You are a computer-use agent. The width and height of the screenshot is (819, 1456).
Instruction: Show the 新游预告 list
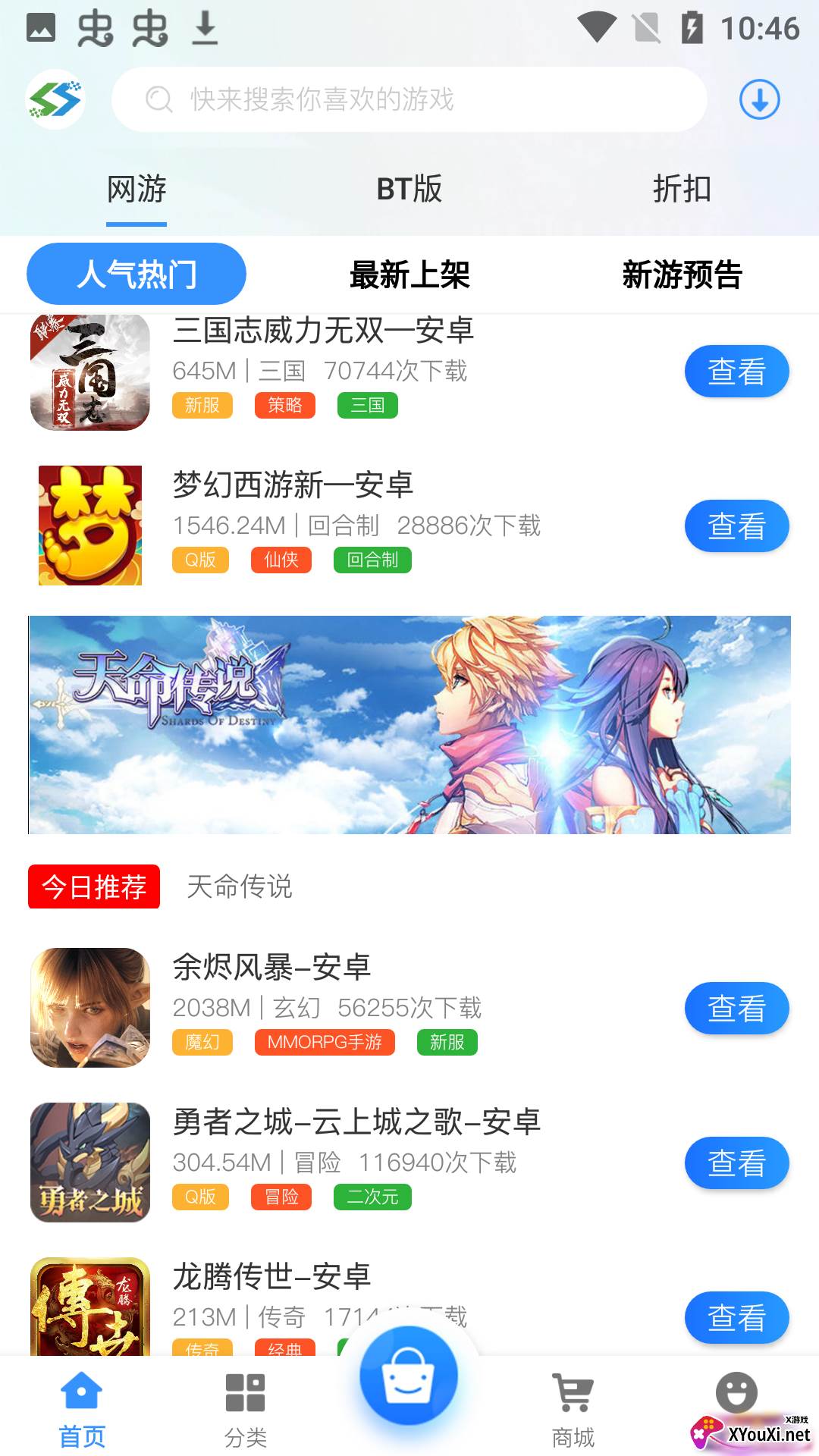coord(682,275)
